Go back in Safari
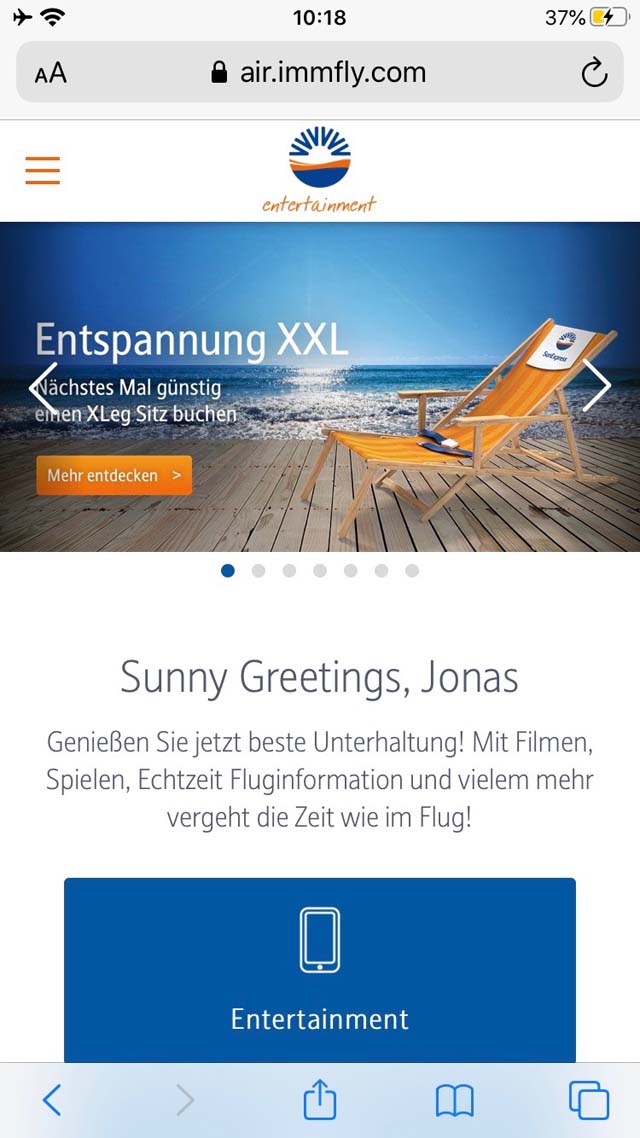This screenshot has height=1138, width=640. point(52,1101)
